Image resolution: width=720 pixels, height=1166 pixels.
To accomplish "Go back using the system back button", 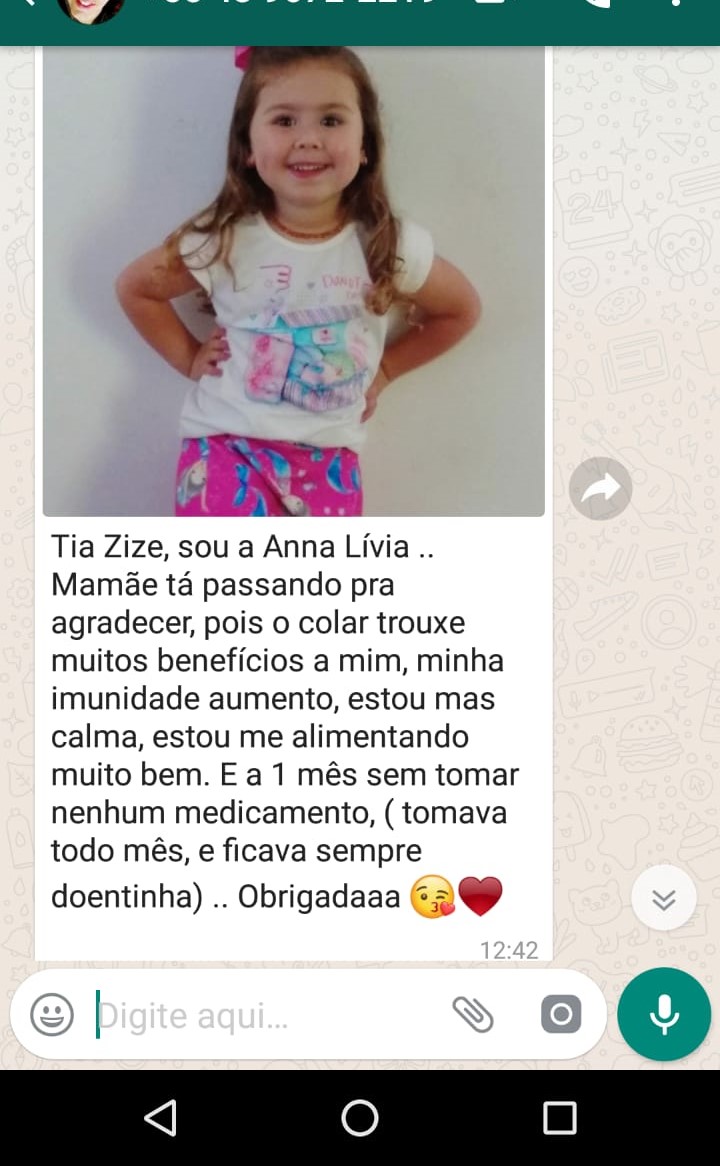I will click(161, 1118).
